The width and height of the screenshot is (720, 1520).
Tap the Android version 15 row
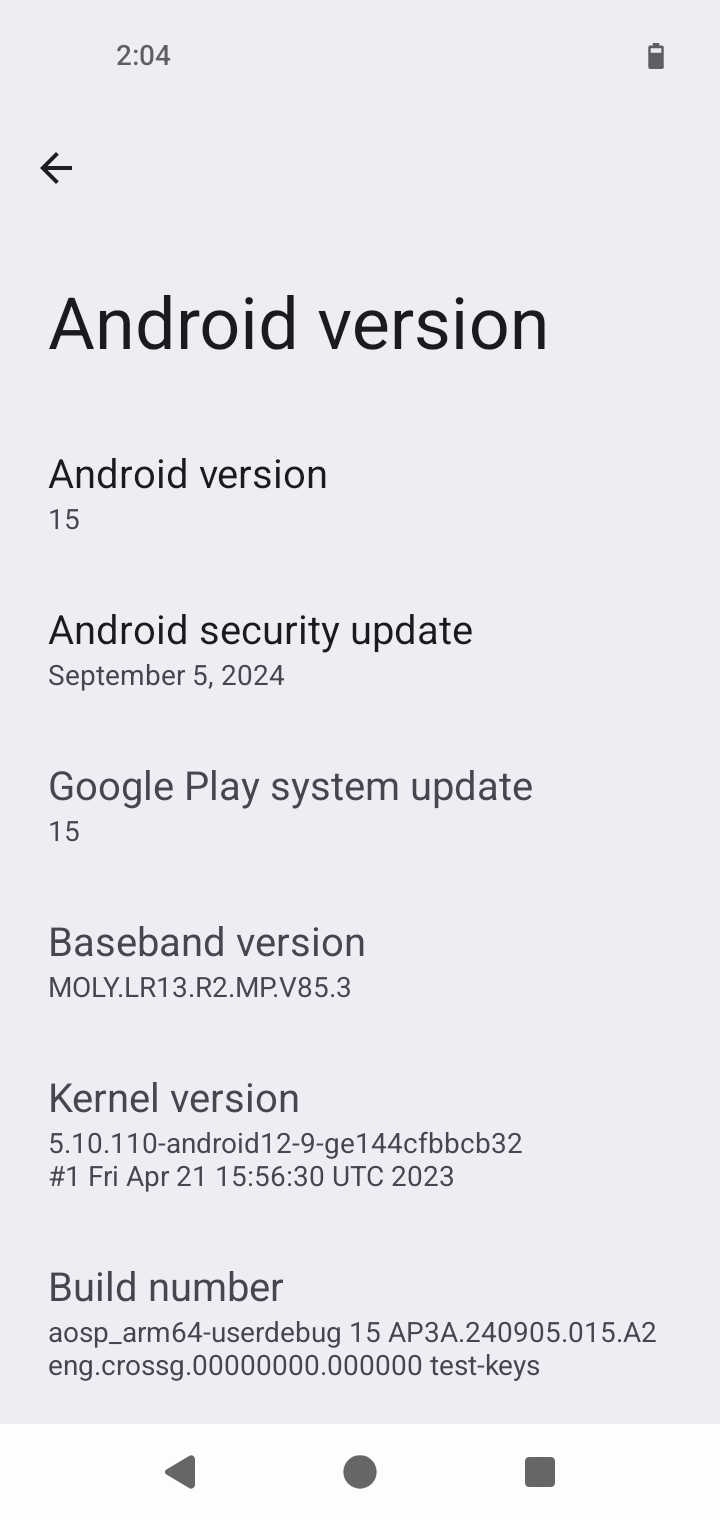click(x=360, y=493)
